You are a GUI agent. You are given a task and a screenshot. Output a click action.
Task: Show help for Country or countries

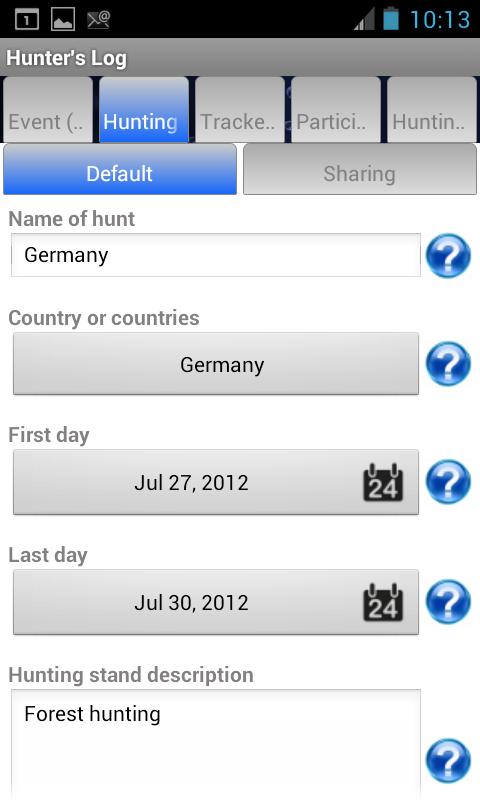point(448,364)
